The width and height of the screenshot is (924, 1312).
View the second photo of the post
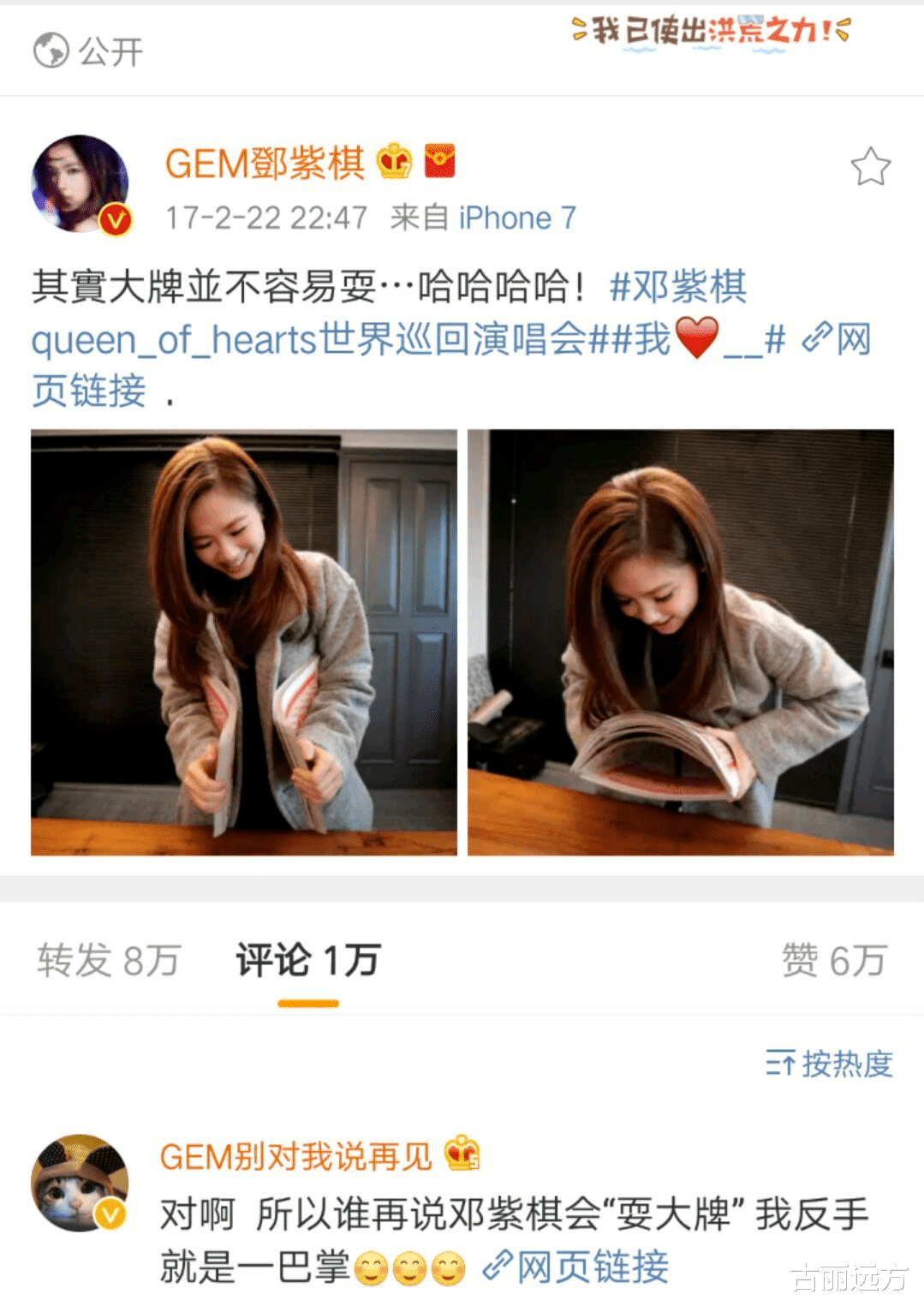point(681,642)
